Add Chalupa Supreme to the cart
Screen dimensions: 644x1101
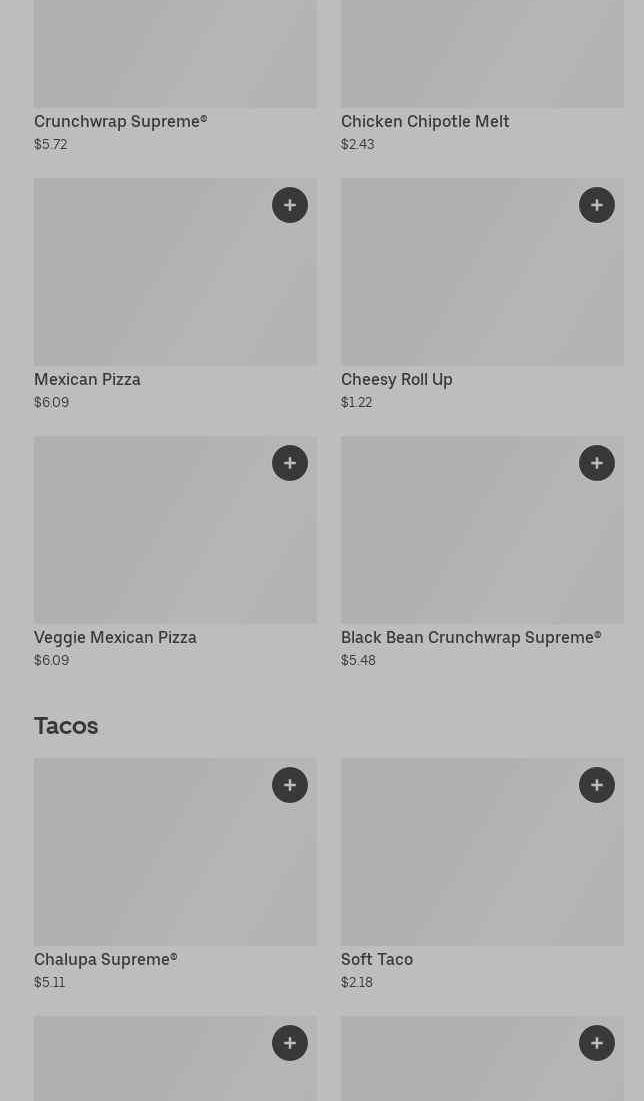point(290,785)
